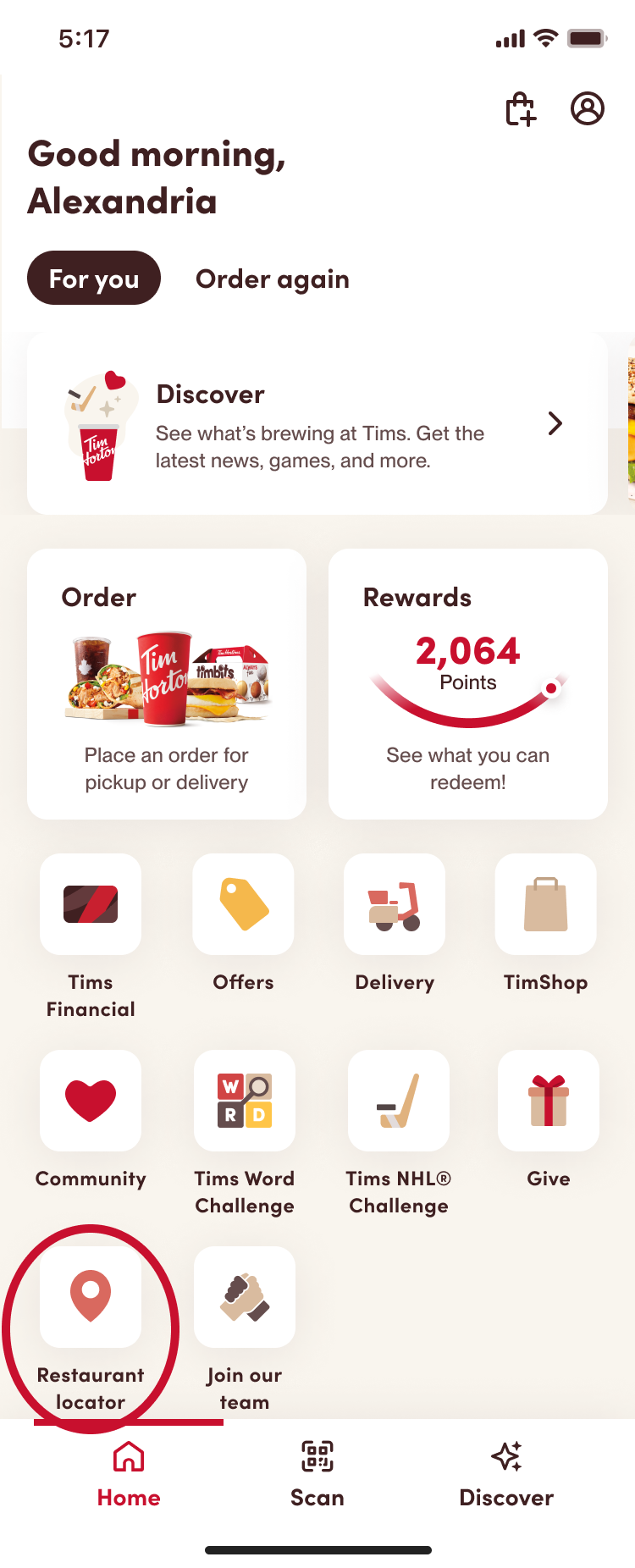Open Tims Word Challenge
The height and width of the screenshot is (1568, 635).
pyautogui.click(x=245, y=1101)
